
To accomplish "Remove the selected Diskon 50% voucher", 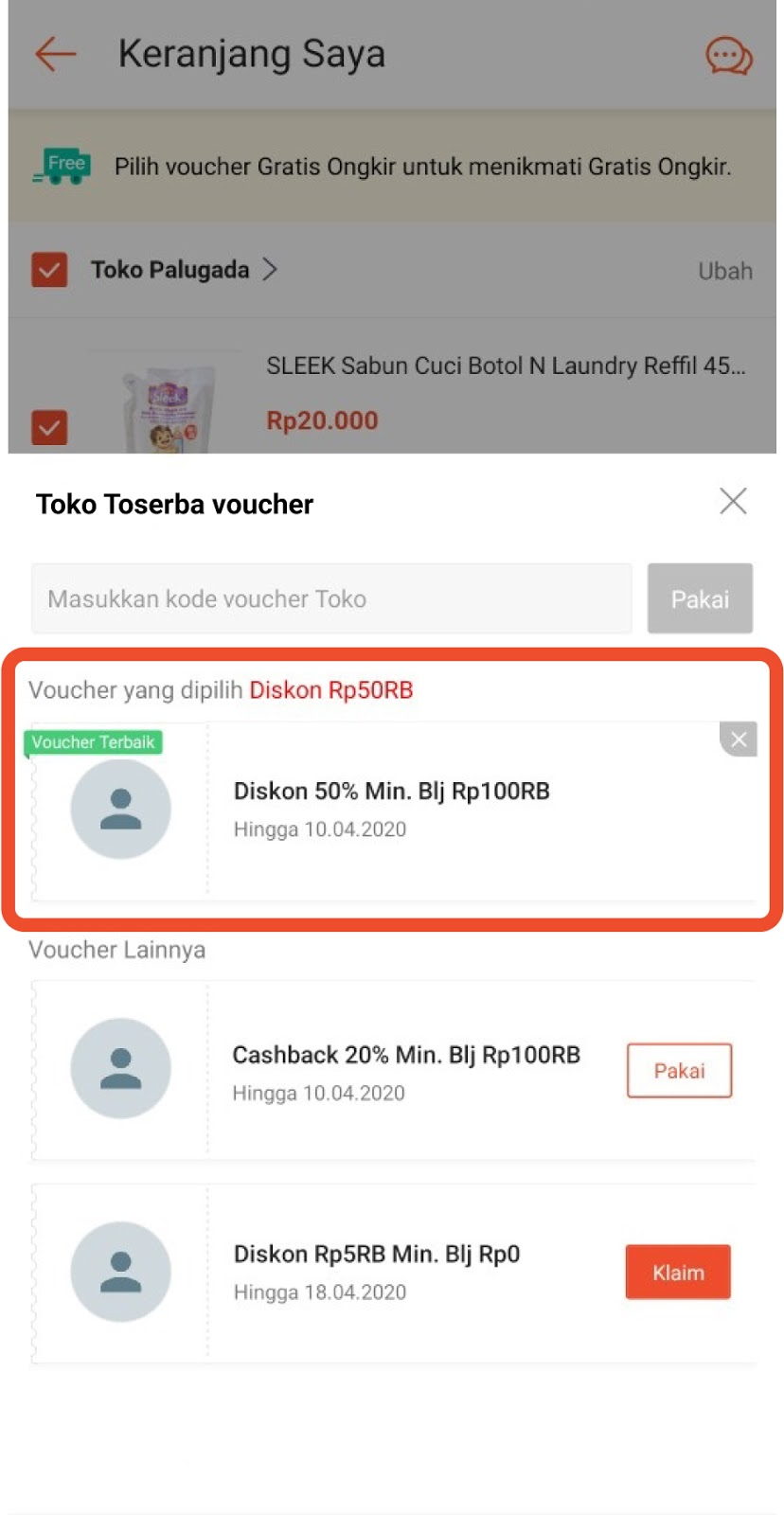I will [739, 740].
